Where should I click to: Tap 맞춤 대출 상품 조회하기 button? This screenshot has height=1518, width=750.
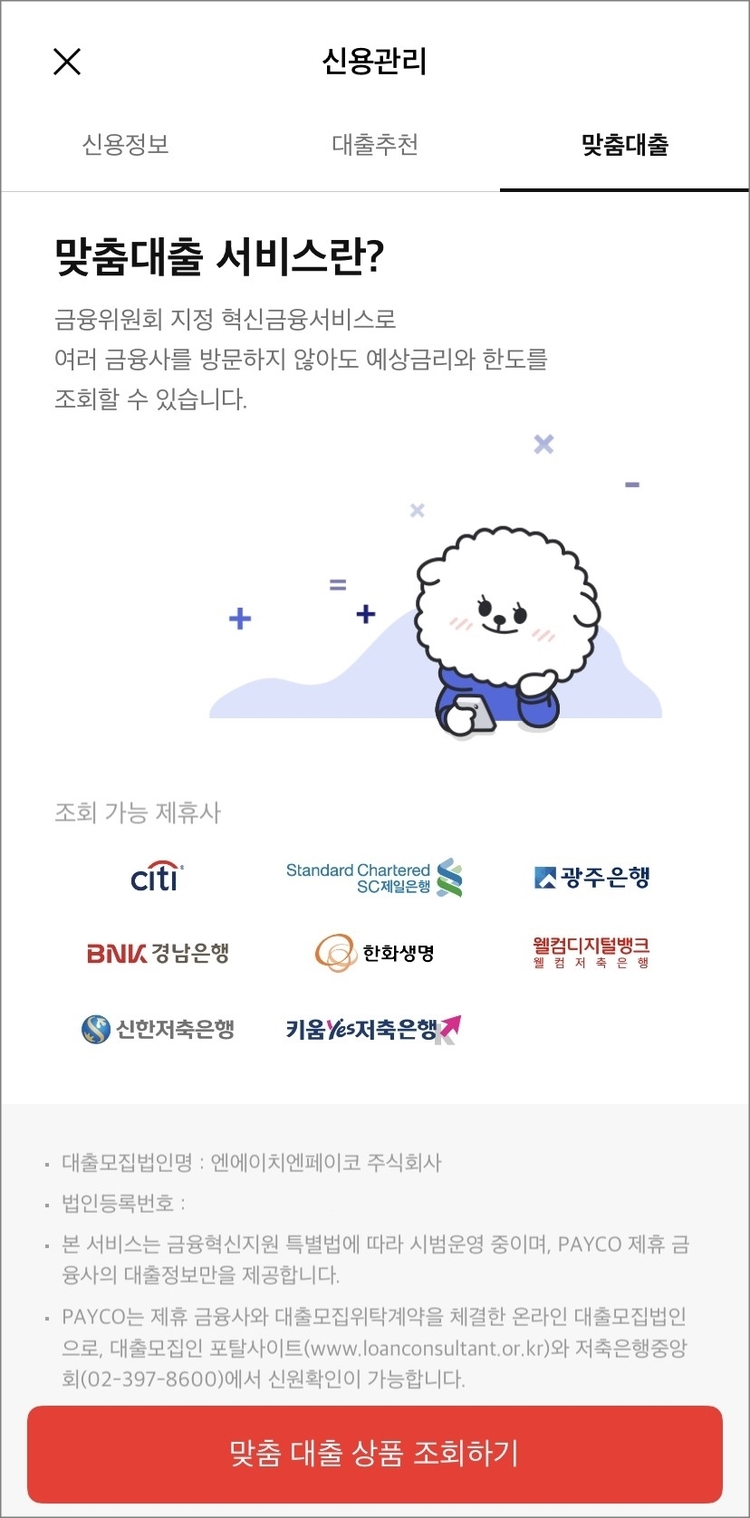coord(375,1454)
